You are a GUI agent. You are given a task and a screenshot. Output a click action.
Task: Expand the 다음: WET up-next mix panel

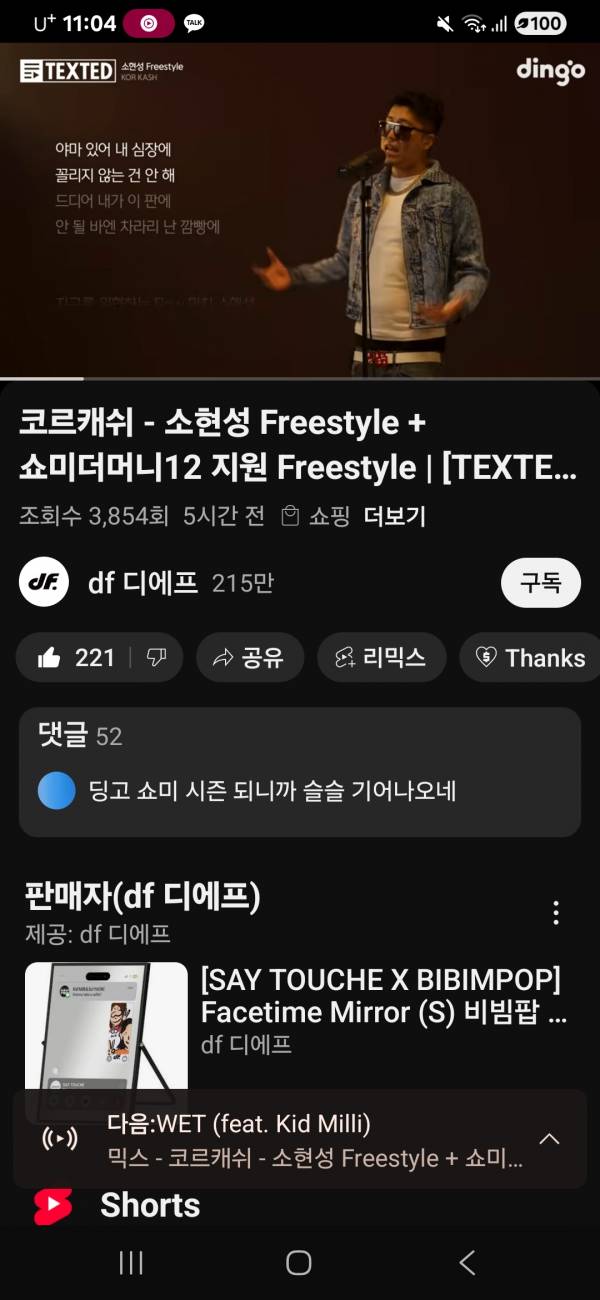coord(549,1139)
